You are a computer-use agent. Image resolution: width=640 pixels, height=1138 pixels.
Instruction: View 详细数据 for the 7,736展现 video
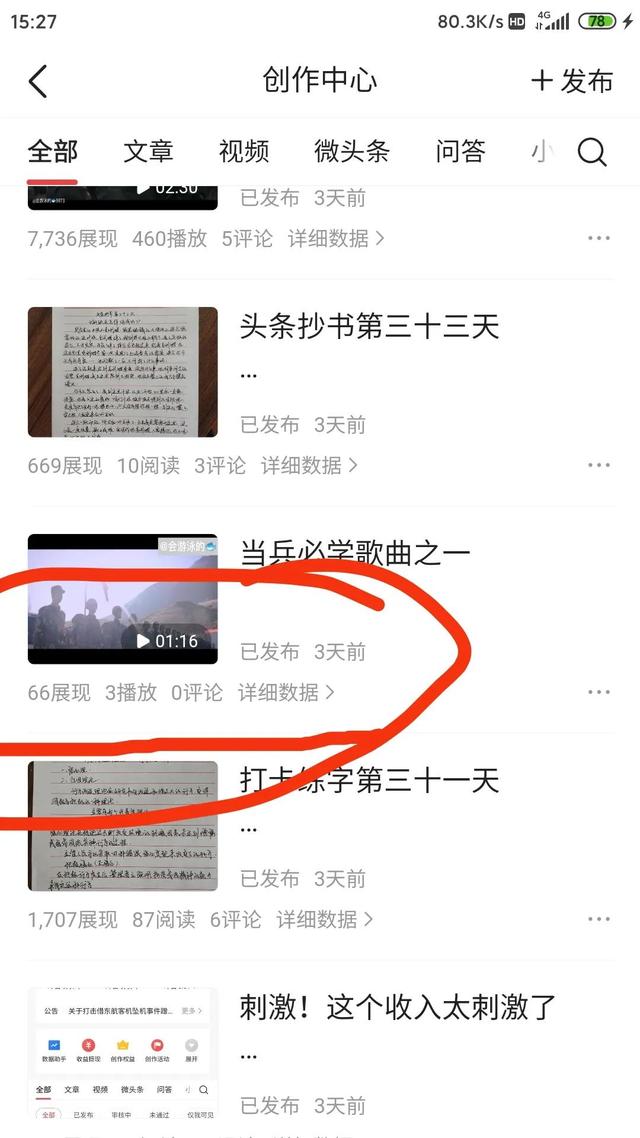coord(336,239)
